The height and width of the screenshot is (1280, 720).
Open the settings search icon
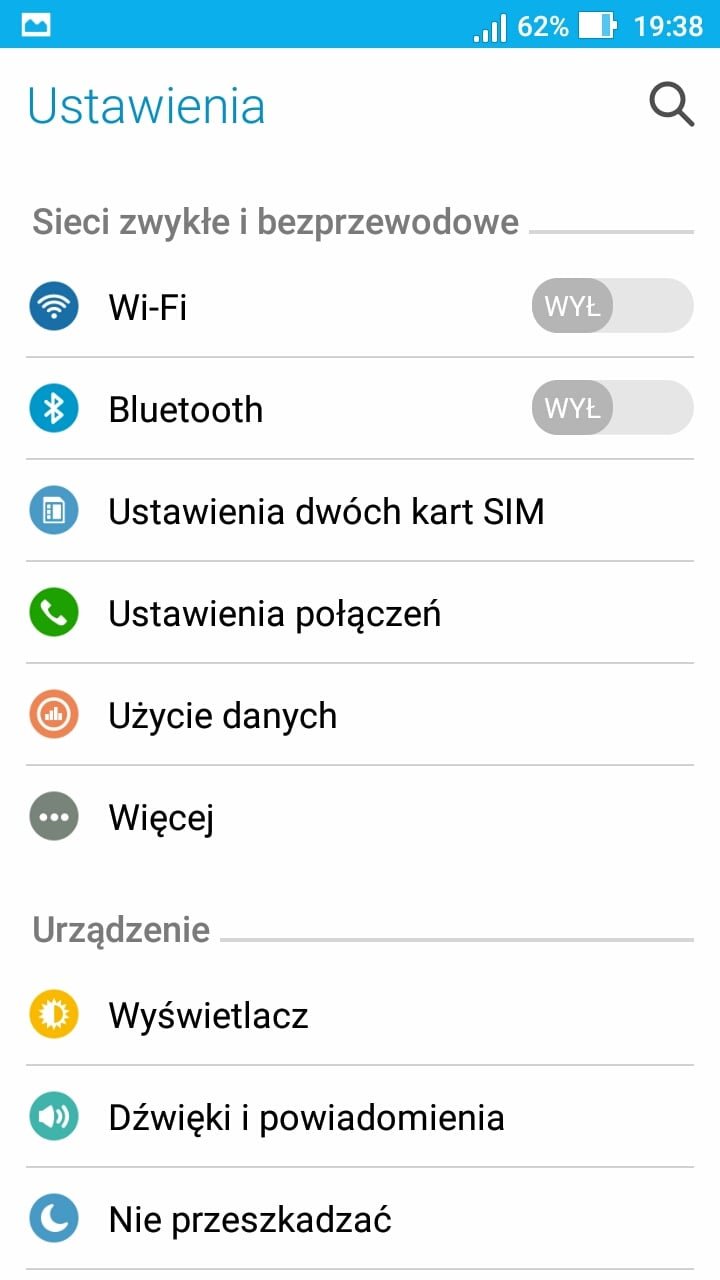tap(671, 105)
